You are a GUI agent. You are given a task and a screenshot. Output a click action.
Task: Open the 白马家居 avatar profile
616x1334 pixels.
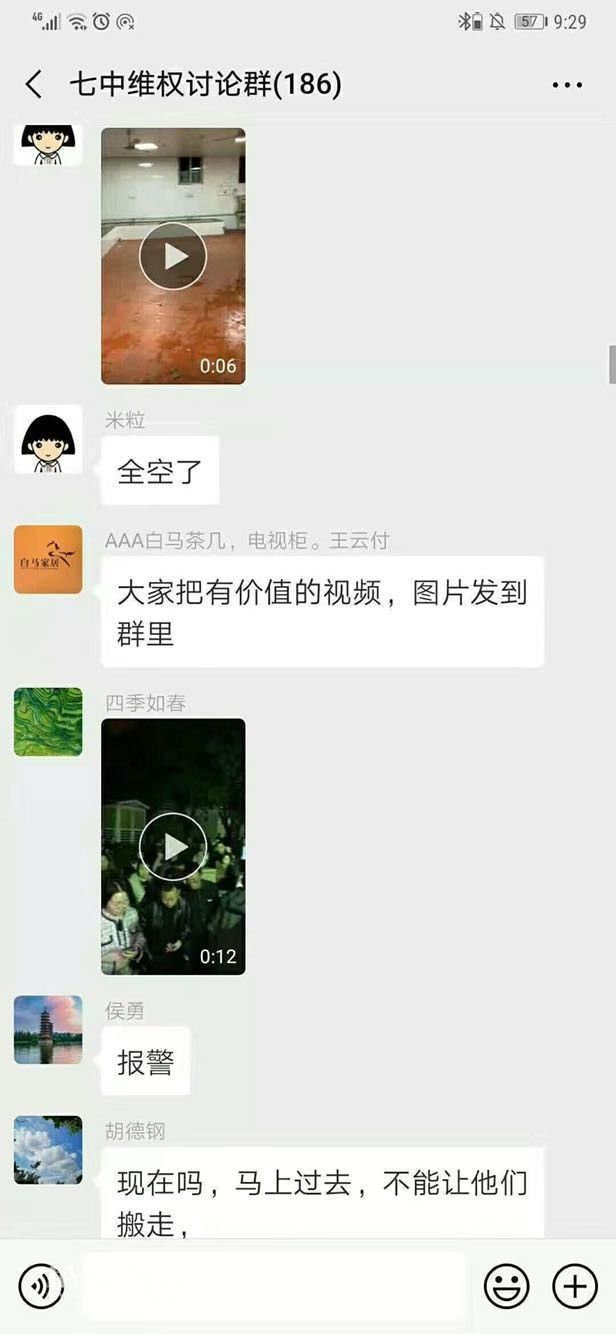[x=48, y=560]
